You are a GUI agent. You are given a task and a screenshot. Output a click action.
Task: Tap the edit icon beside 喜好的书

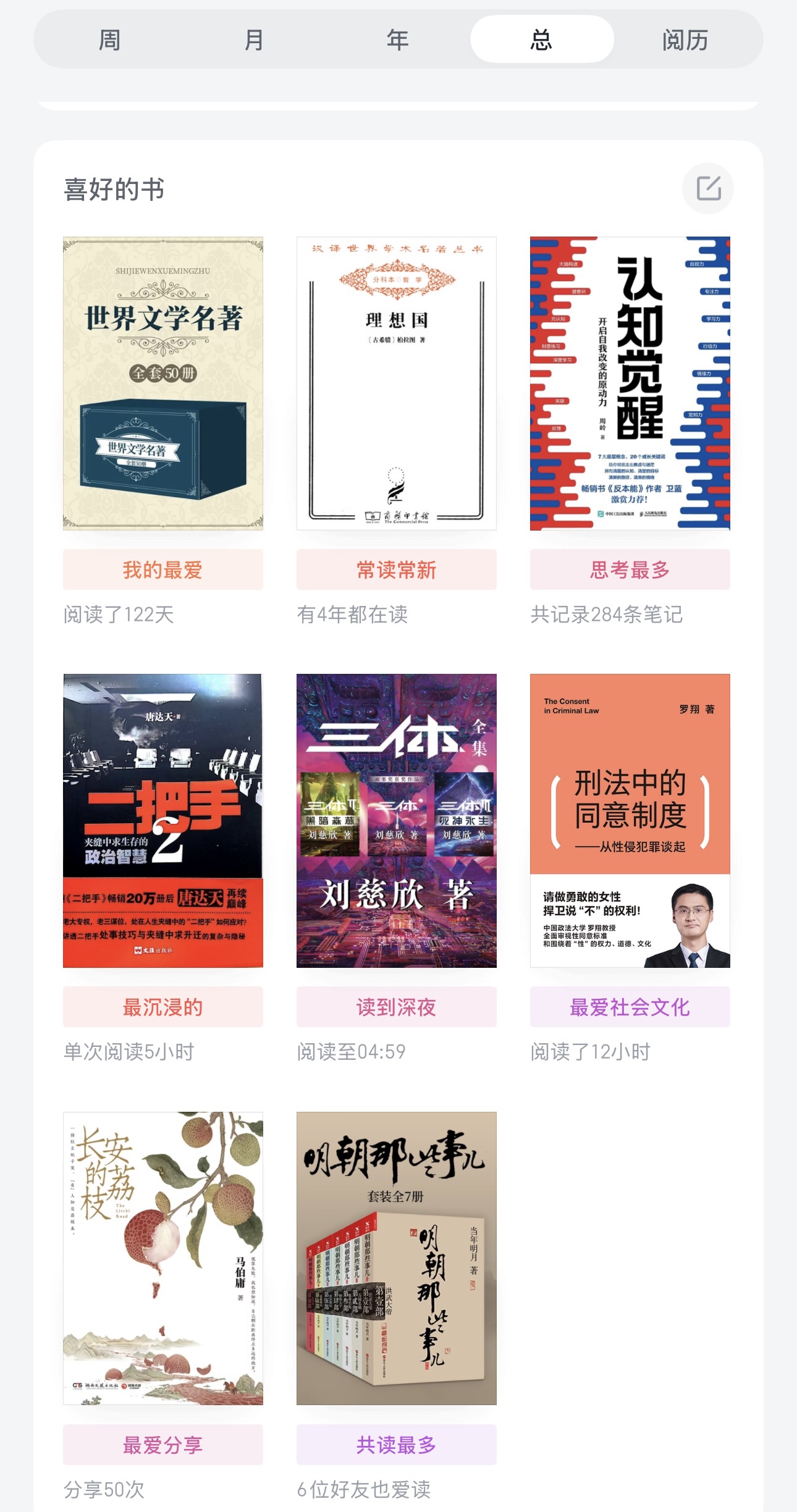coord(708,188)
